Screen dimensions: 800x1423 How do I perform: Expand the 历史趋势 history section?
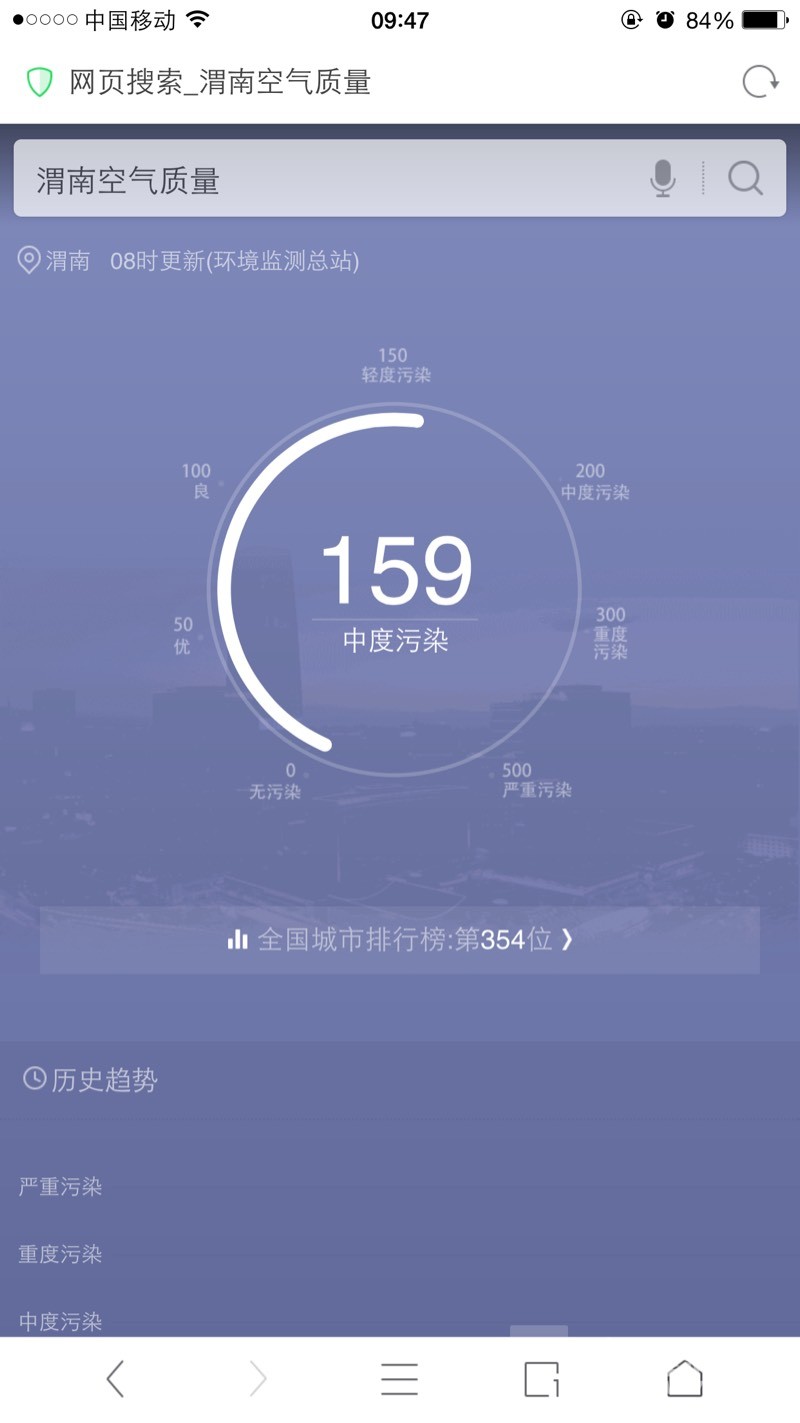(x=105, y=1079)
